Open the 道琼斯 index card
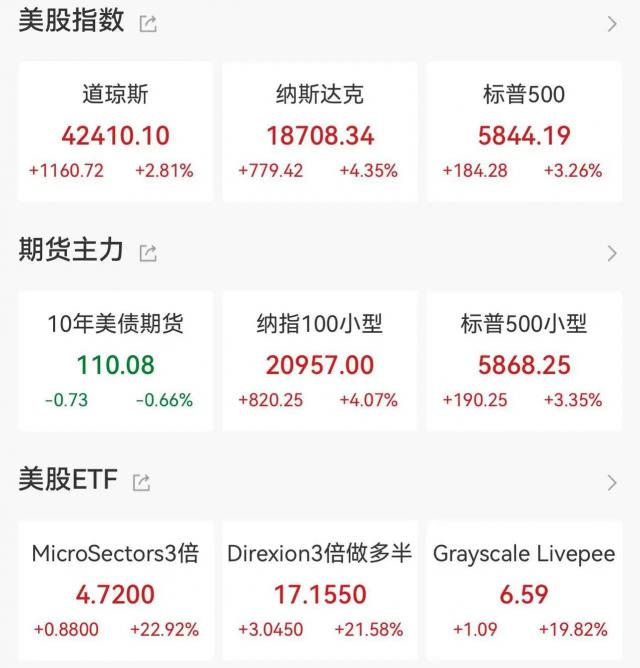The width and height of the screenshot is (640, 668). pos(115,132)
